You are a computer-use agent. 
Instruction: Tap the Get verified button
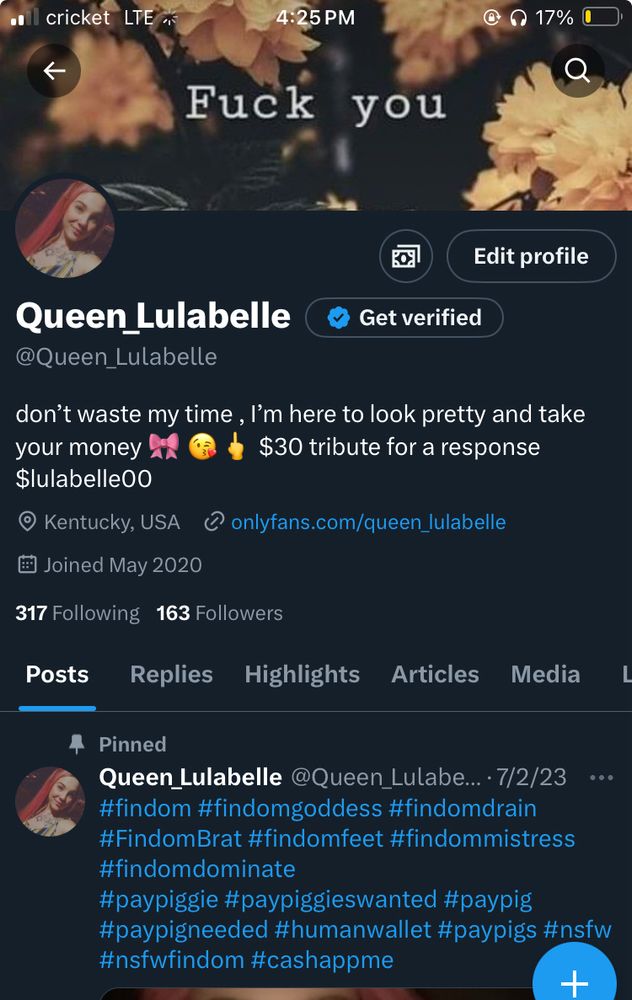(404, 318)
